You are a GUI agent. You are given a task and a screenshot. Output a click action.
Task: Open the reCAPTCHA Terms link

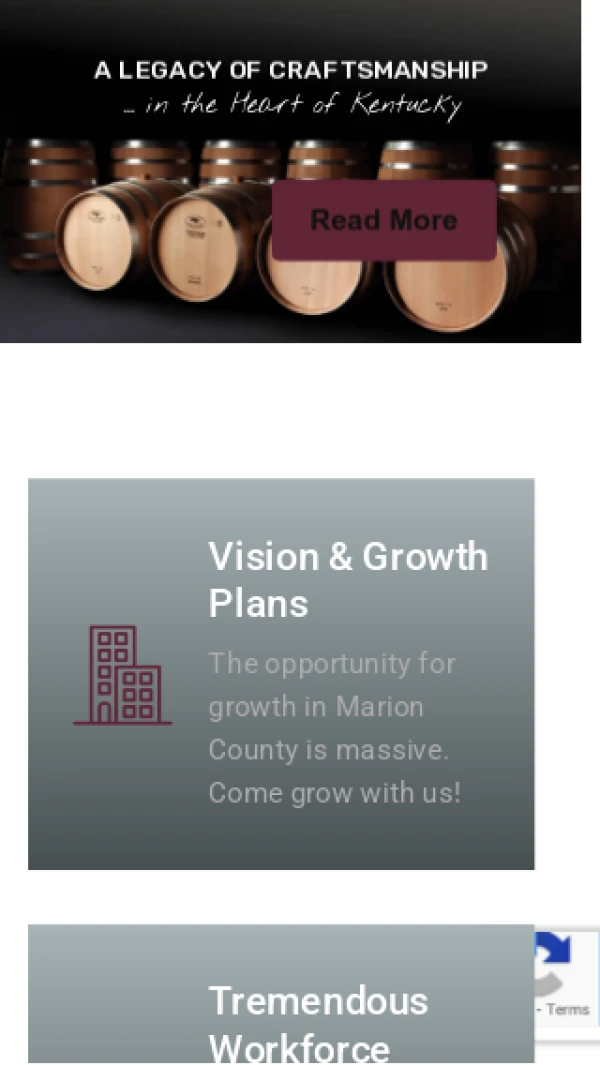[x=568, y=1009]
